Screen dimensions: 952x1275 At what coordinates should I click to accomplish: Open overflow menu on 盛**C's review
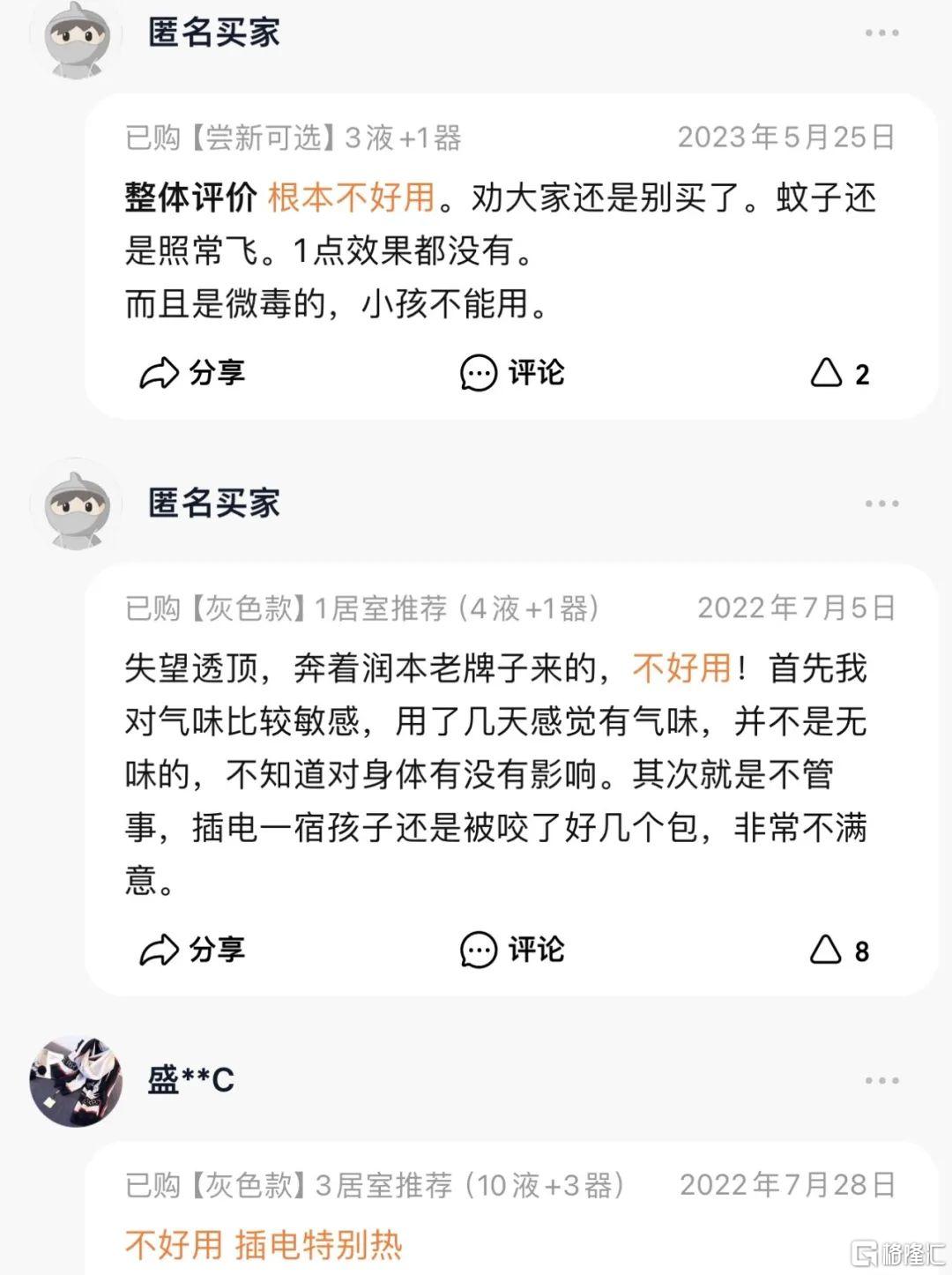point(881,1080)
